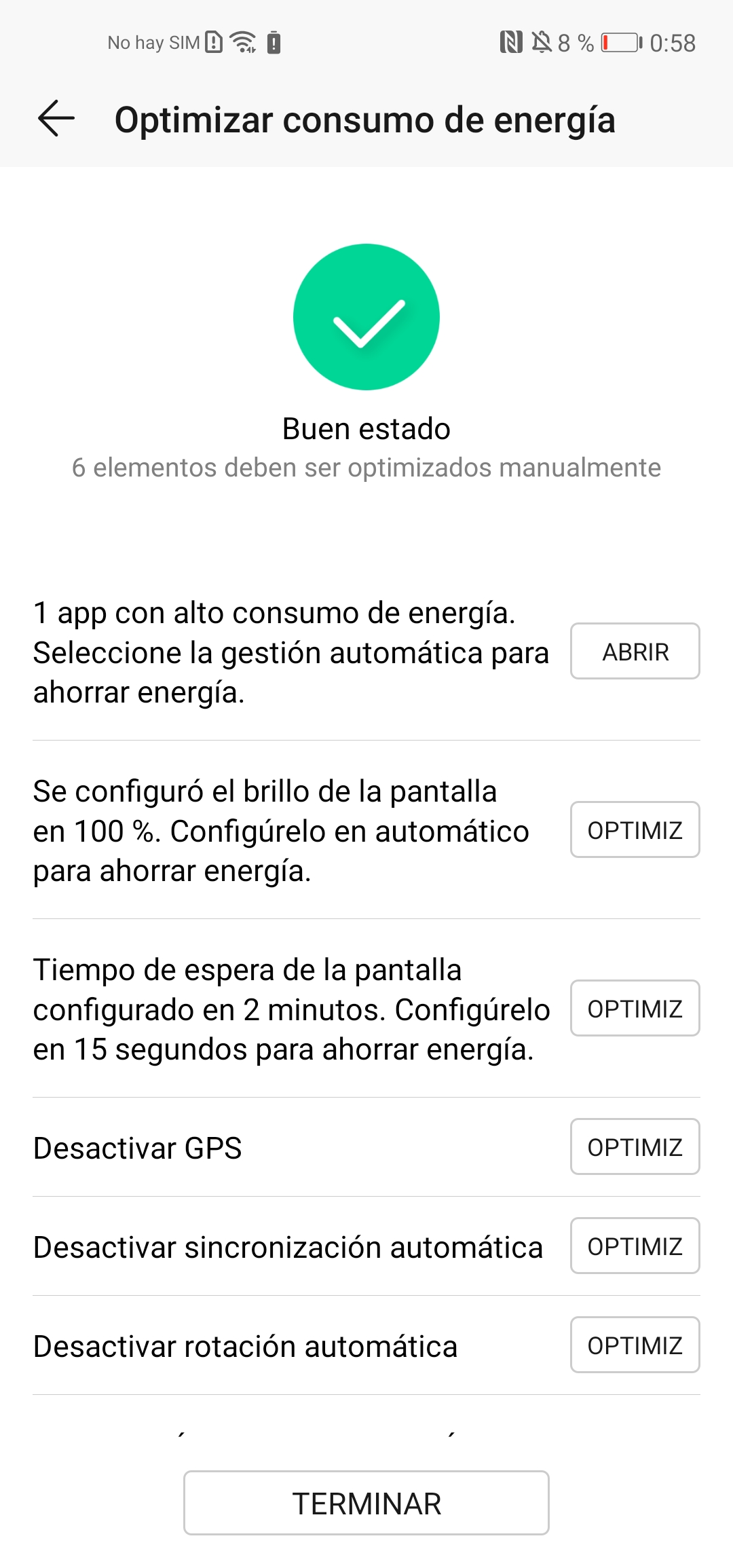Viewport: 733px width, 1568px height.
Task: Go back using the arrow icon
Action: (x=56, y=119)
